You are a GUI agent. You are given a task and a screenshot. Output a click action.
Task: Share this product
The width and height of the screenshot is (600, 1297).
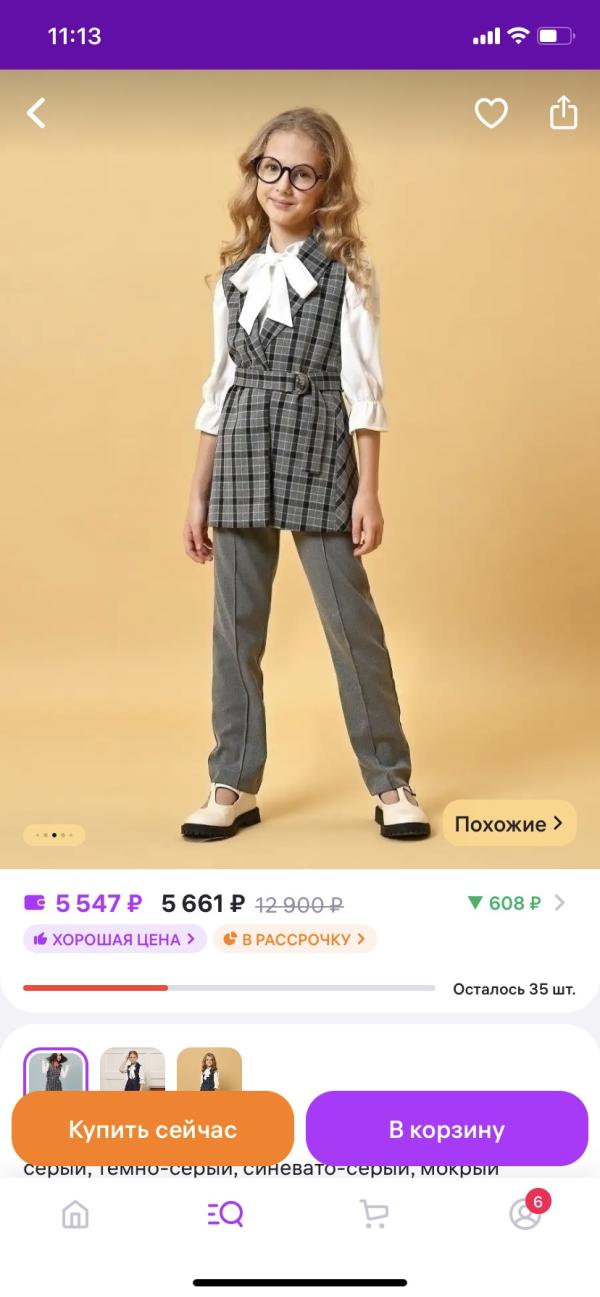[x=564, y=112]
